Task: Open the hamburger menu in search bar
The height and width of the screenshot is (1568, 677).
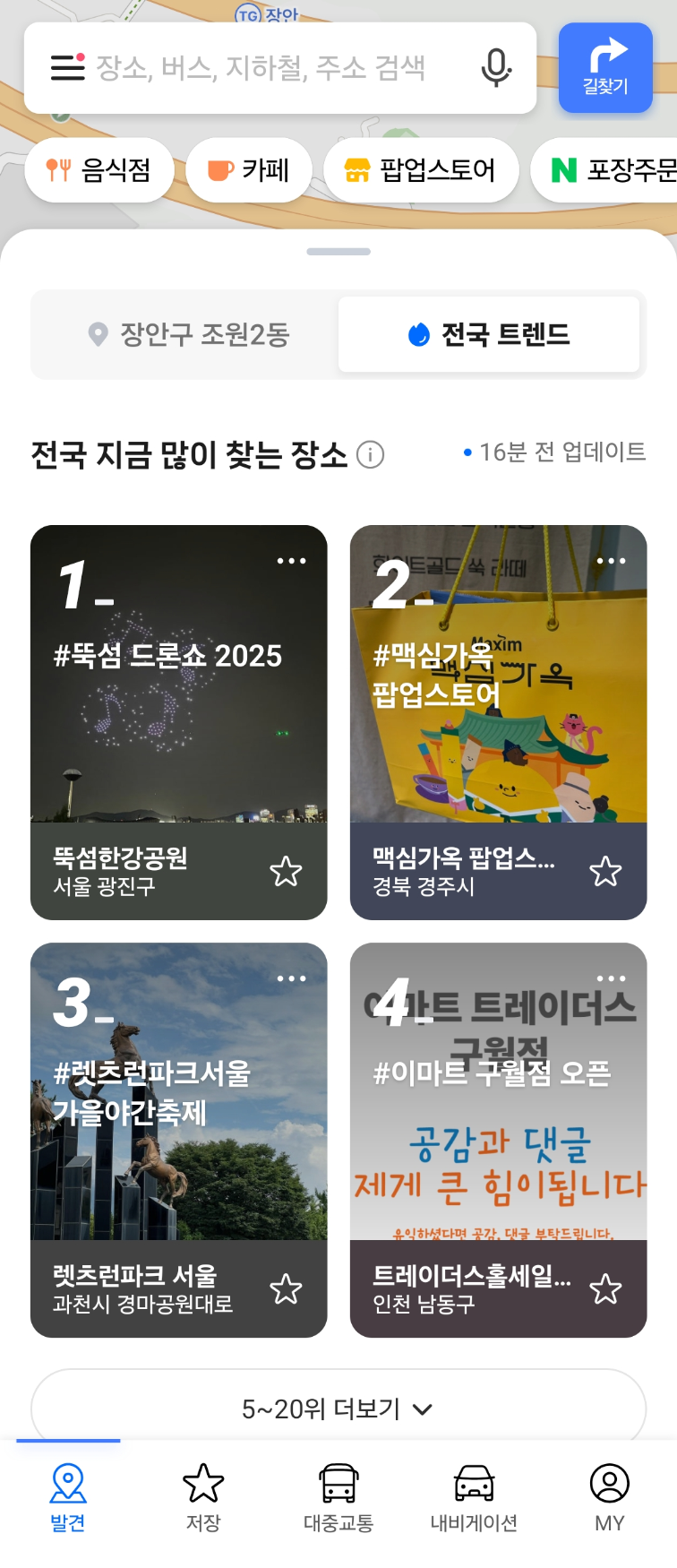Action: coord(67,67)
